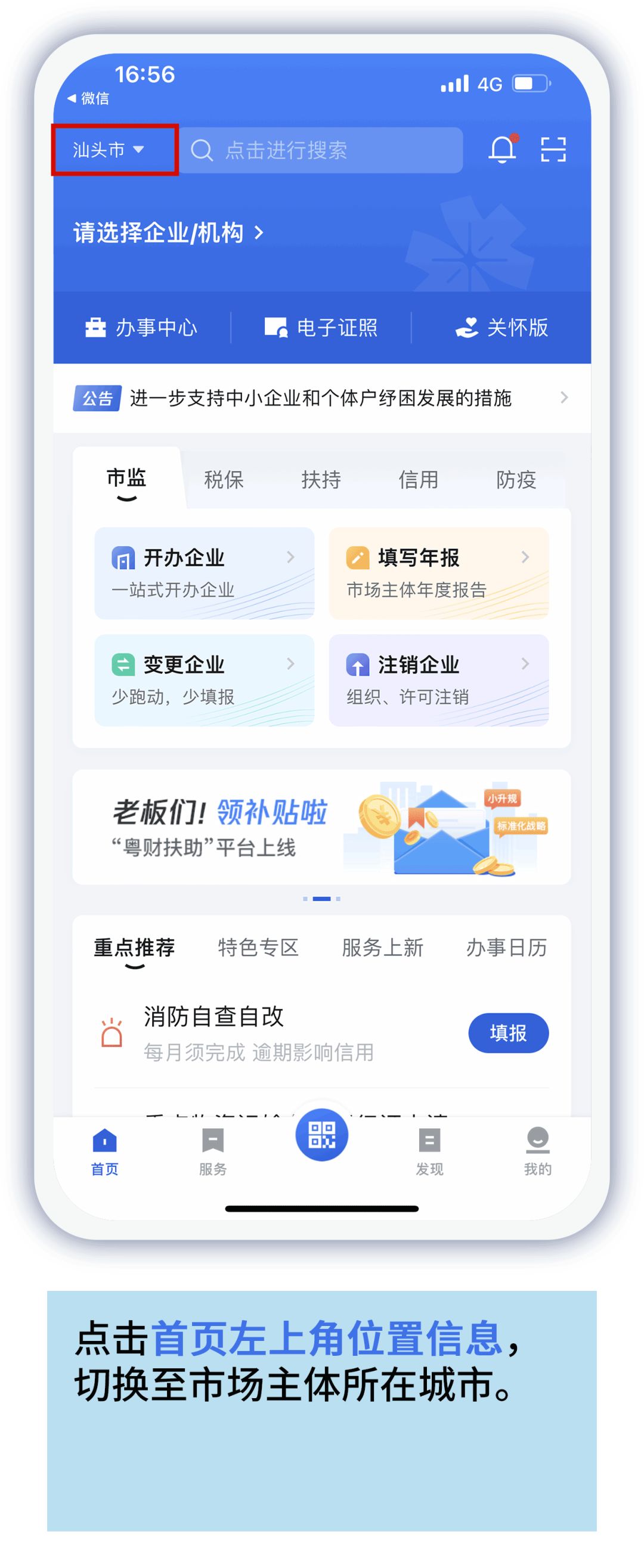Open 注销企业 deregistration card
Screen dimensions: 644x1568
(x=440, y=680)
